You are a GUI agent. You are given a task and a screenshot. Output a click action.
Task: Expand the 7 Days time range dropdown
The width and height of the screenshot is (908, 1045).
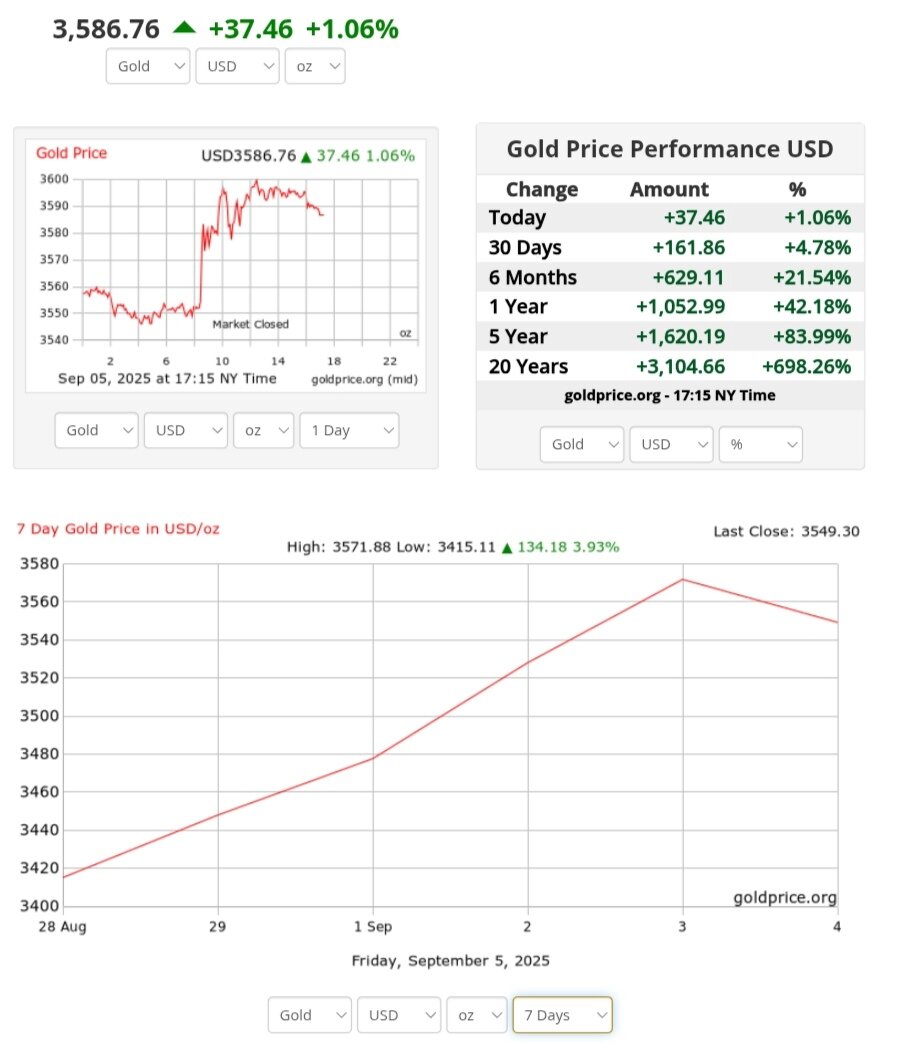pos(562,1015)
